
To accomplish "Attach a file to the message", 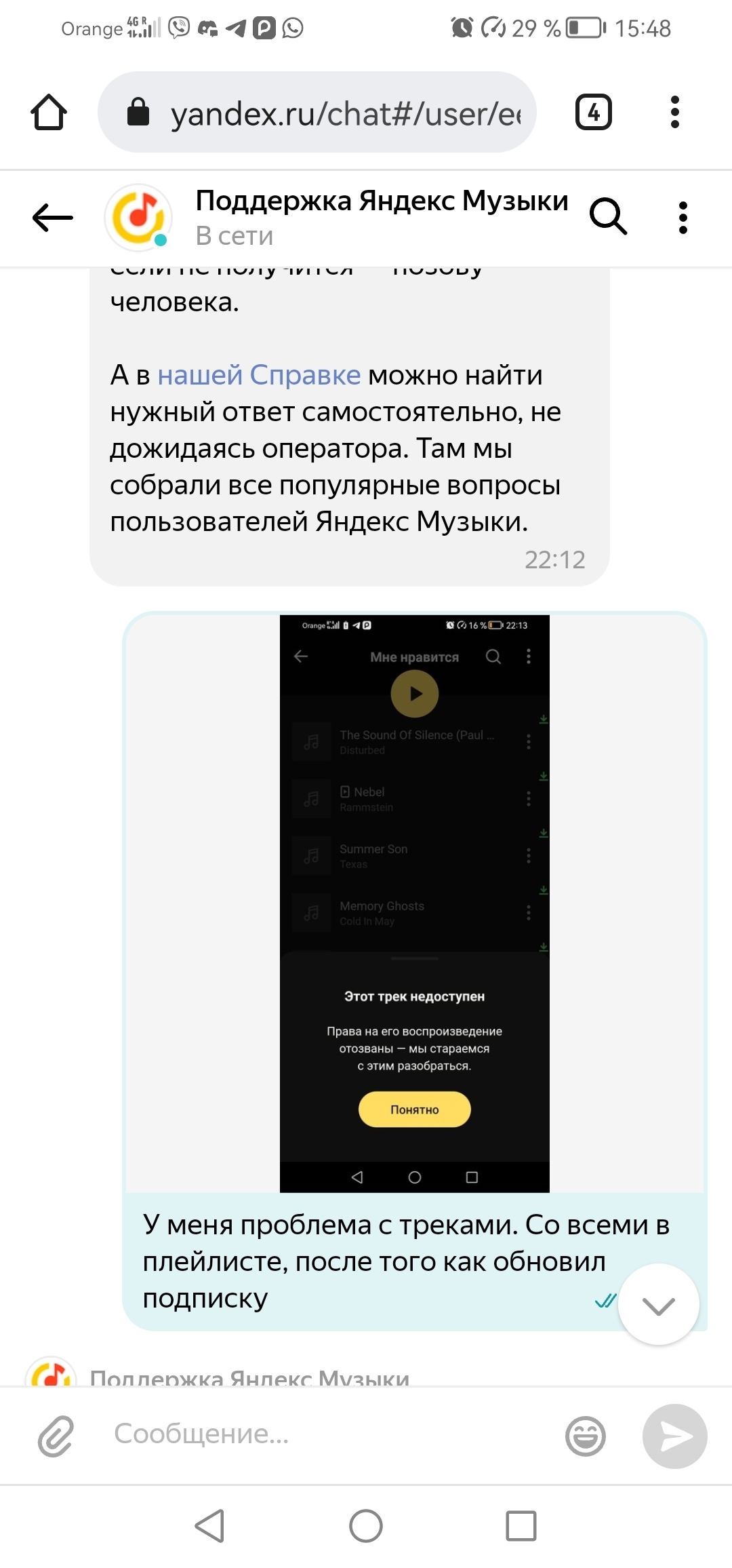I will pyautogui.click(x=56, y=1436).
